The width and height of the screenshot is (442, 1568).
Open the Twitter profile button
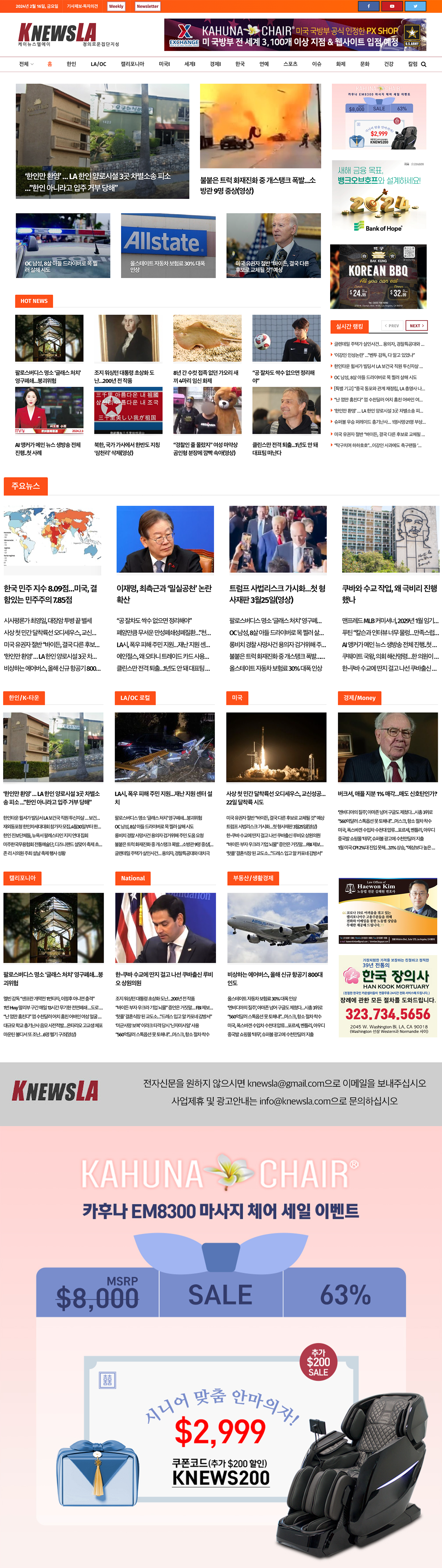click(415, 6)
